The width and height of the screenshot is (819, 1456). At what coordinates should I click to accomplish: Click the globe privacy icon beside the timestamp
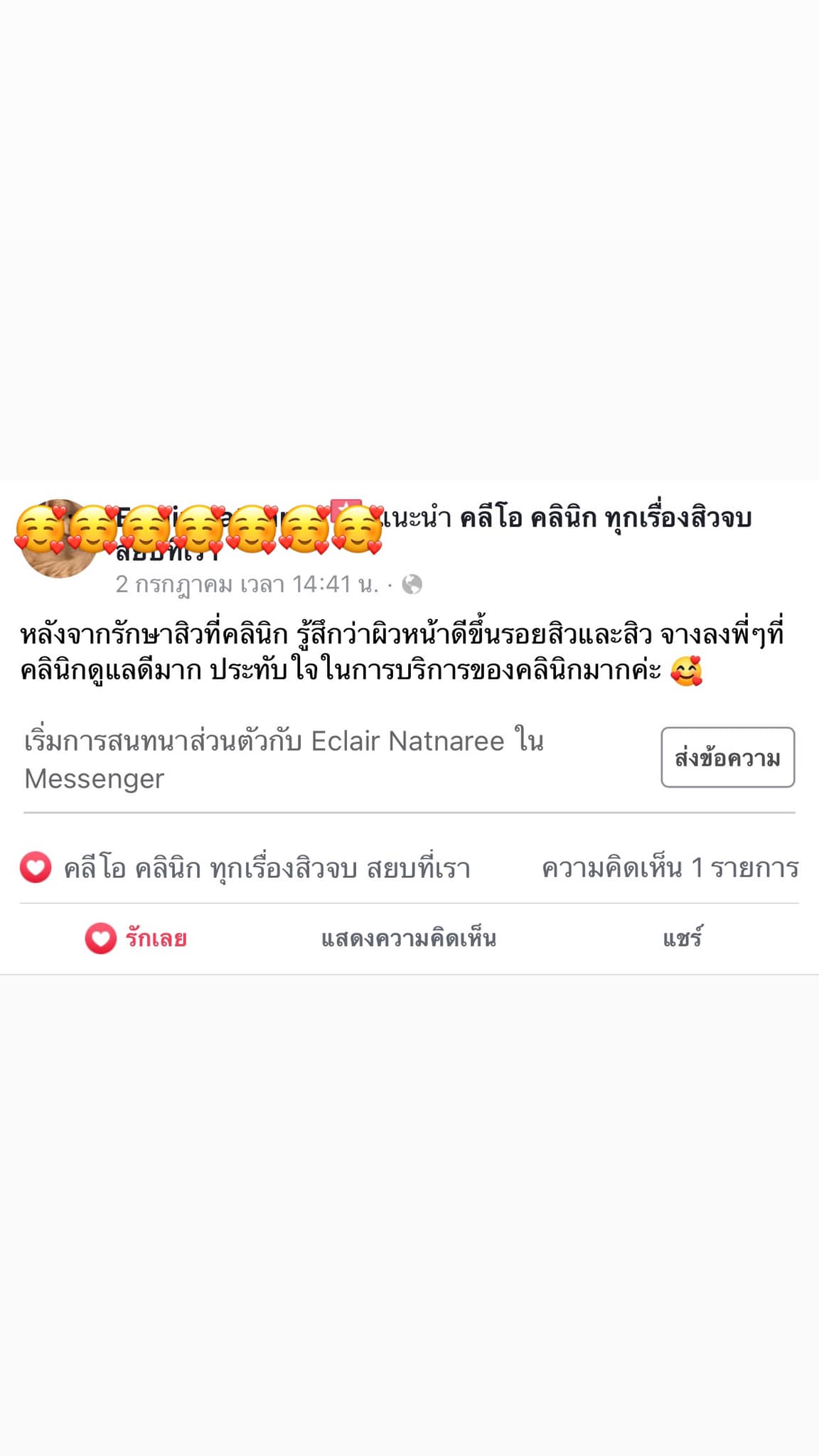click(x=412, y=584)
